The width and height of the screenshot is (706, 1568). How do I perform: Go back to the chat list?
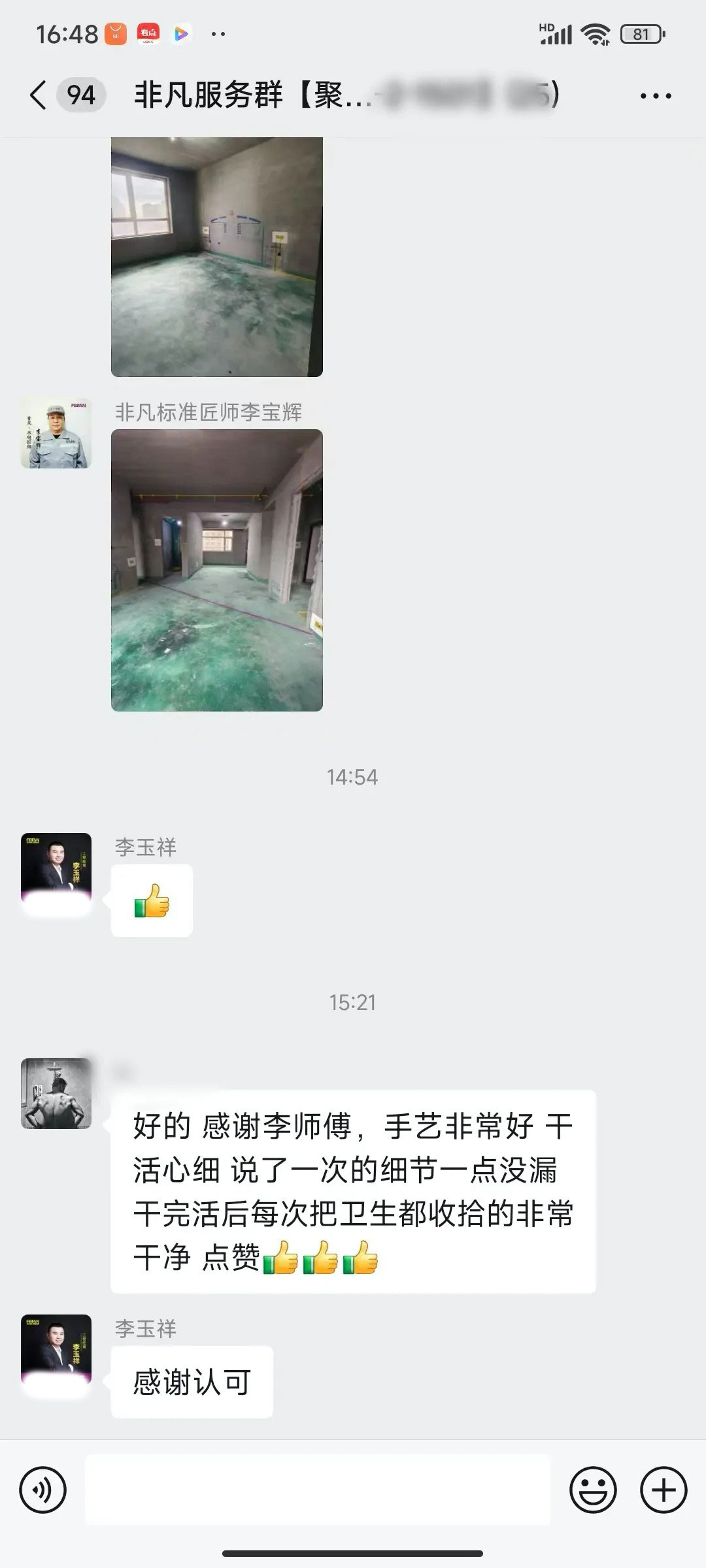(x=39, y=95)
